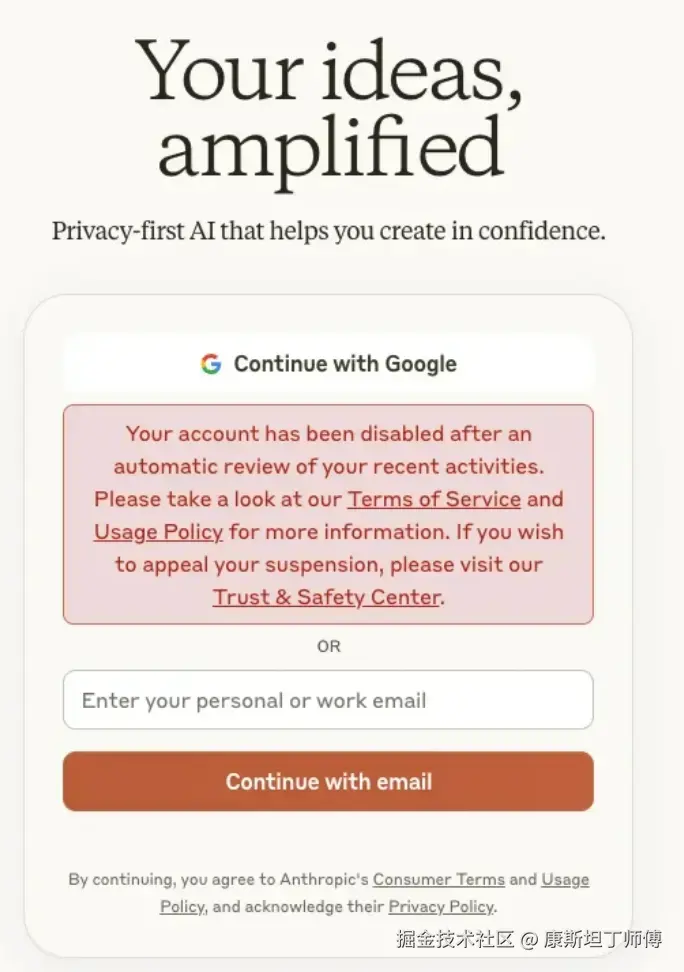Open the Consumer Terms link
The width and height of the screenshot is (684, 972).
point(438,880)
